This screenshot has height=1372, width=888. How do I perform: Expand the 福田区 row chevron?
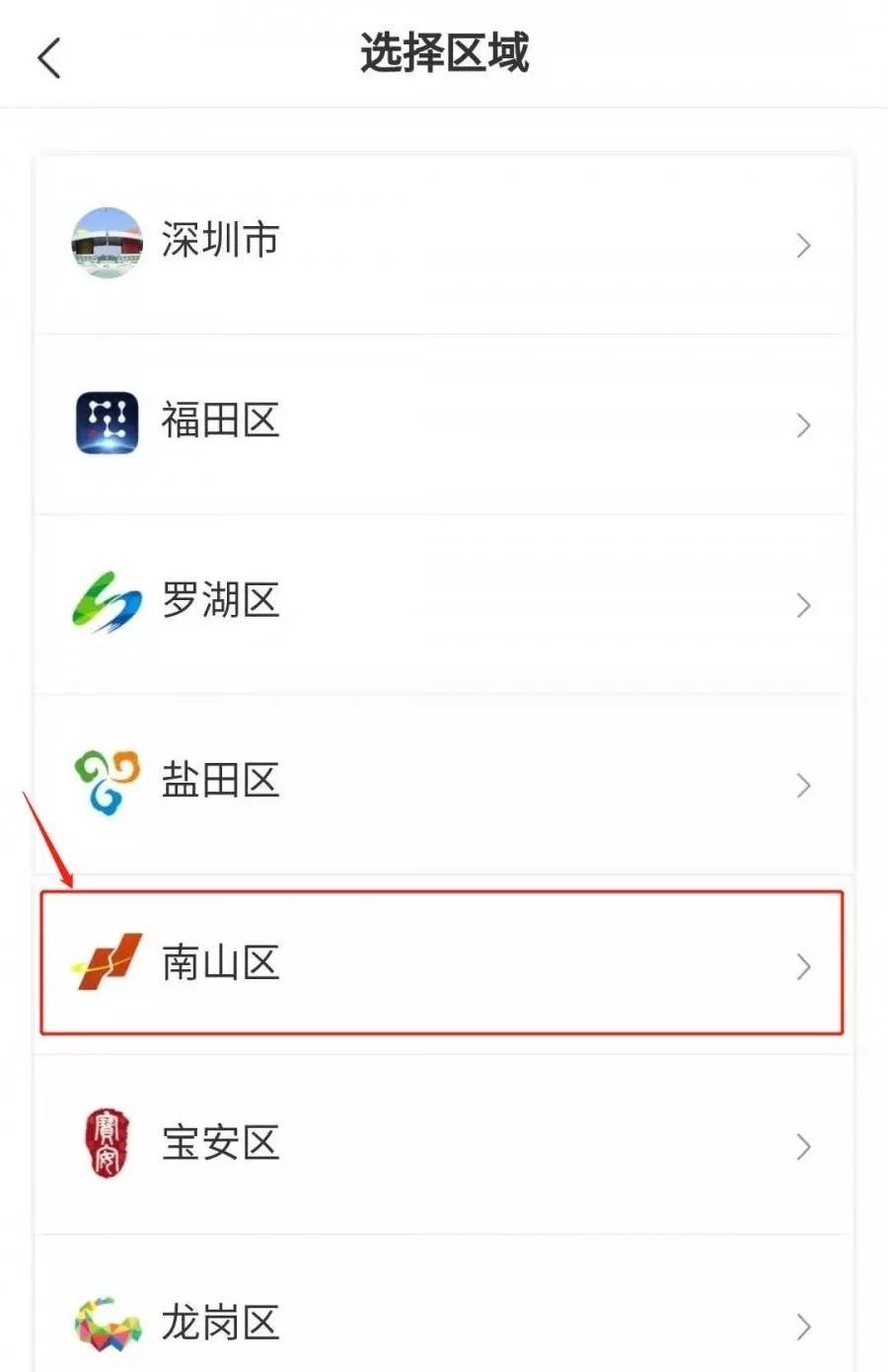pyautogui.click(x=803, y=425)
